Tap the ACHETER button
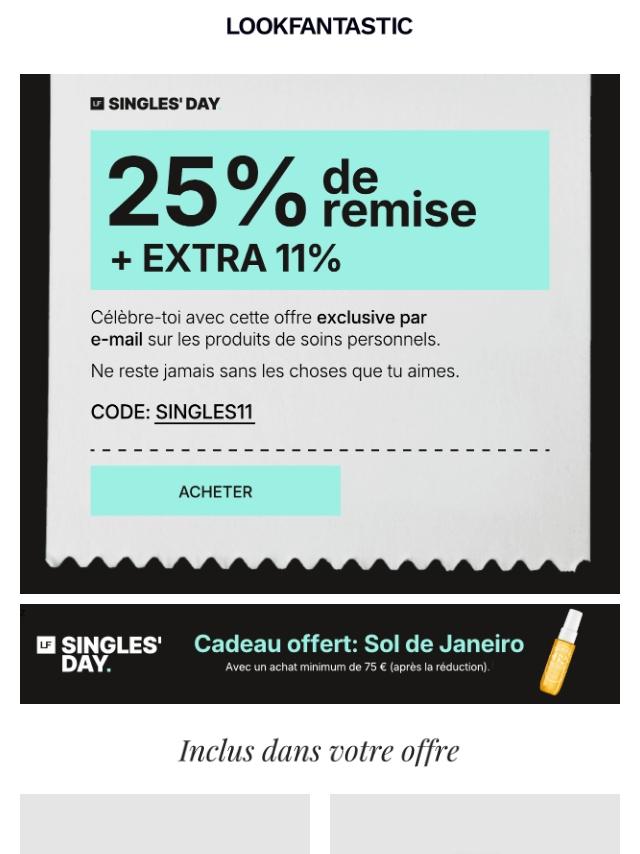The height and width of the screenshot is (854, 640). tap(215, 491)
